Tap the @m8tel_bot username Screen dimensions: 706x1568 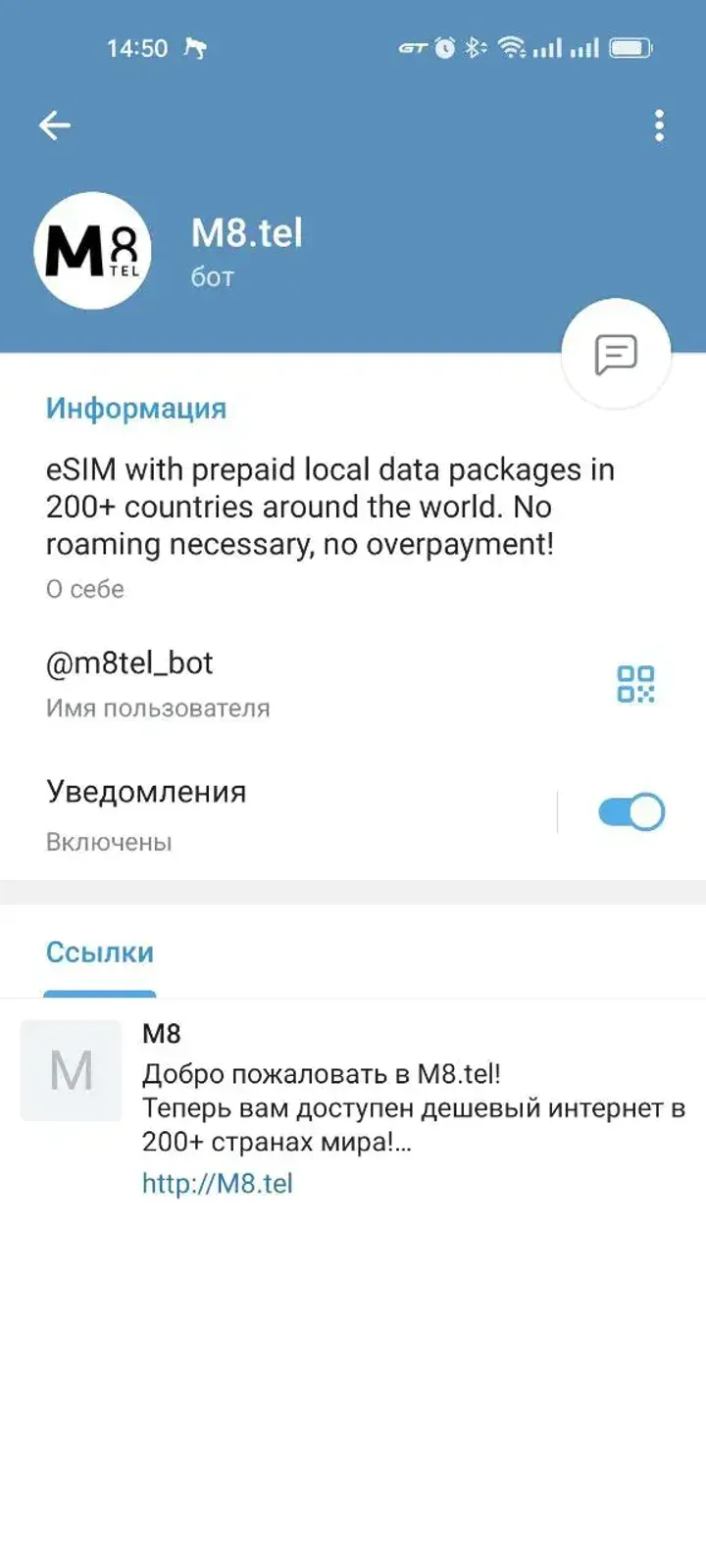[132, 662]
